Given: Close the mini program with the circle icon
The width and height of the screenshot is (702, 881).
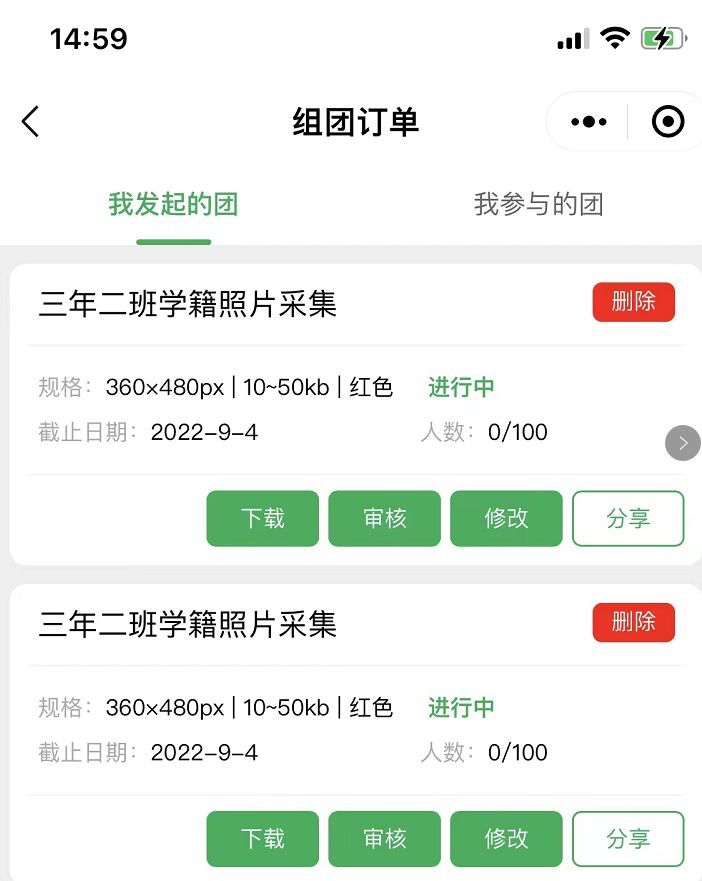Looking at the screenshot, I should [x=667, y=122].
